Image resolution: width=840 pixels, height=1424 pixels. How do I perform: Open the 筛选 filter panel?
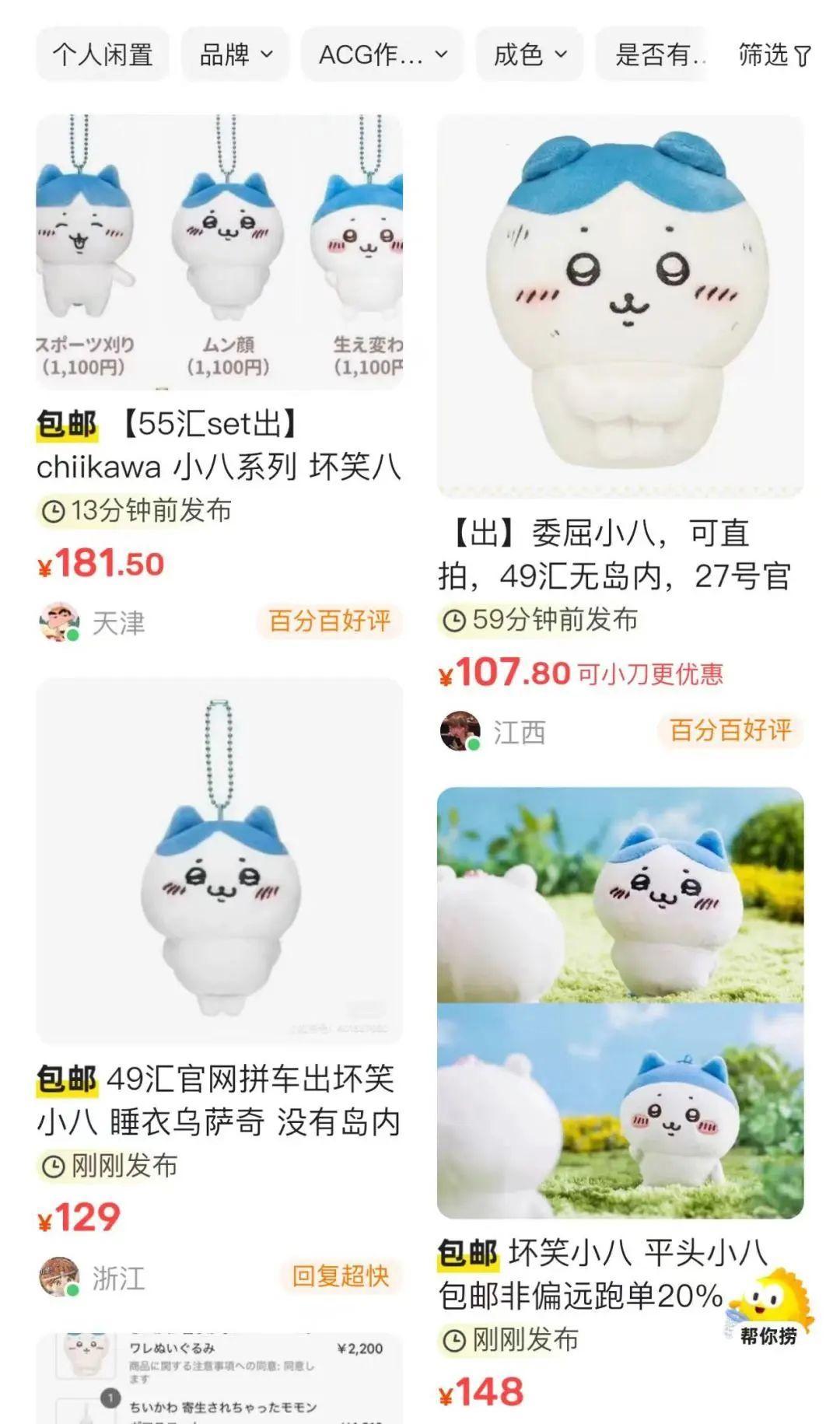(x=774, y=54)
